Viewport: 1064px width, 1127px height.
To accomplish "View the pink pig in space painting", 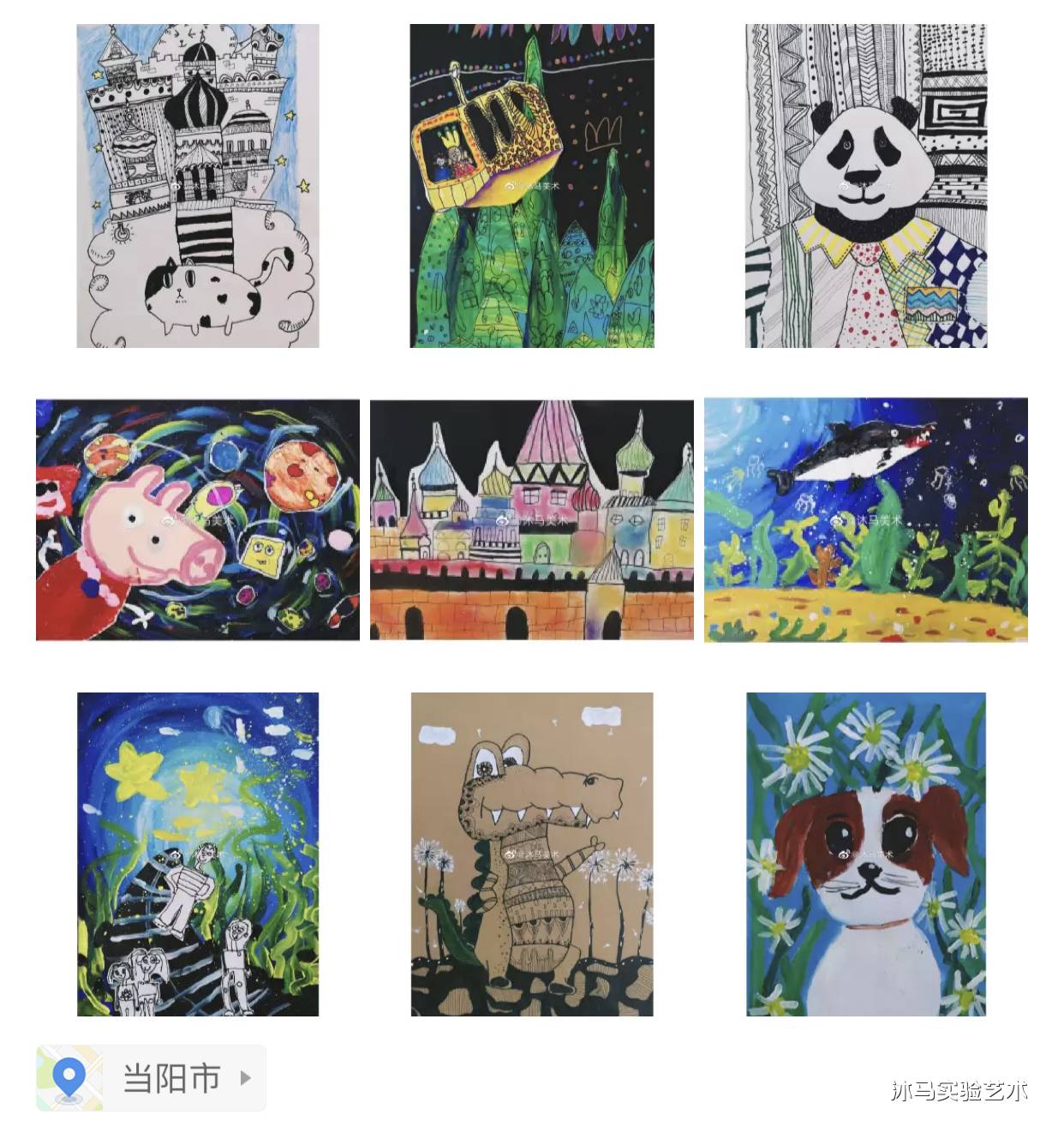I will coord(198,519).
